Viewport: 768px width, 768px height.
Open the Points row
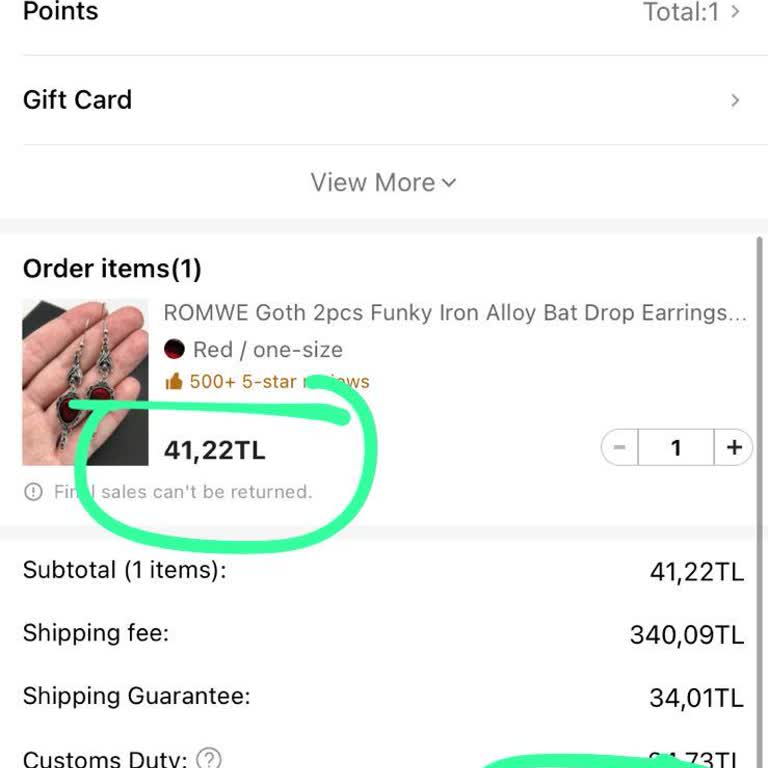384,14
